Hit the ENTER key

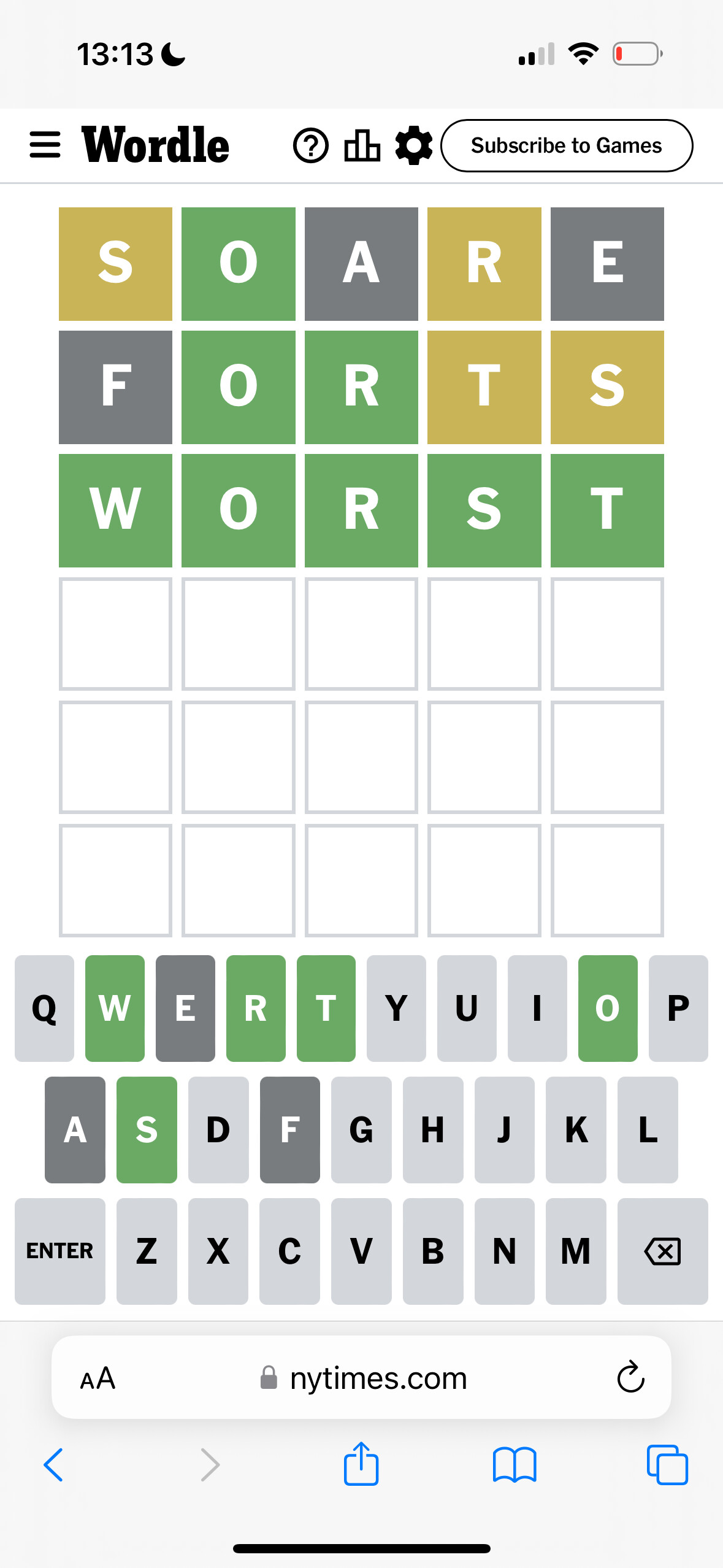click(60, 1251)
